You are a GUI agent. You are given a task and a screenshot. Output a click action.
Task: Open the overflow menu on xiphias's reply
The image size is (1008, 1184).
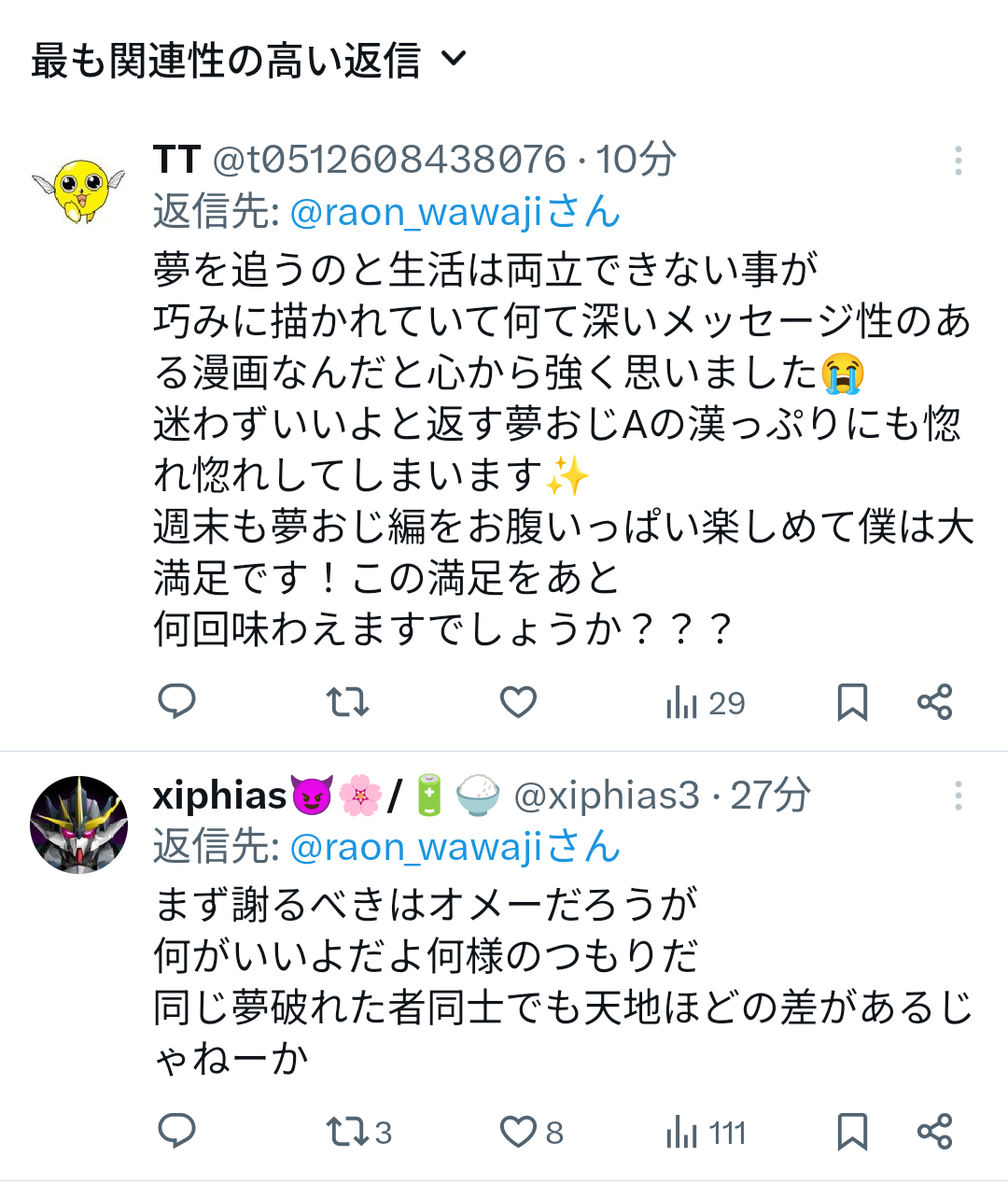point(958,796)
